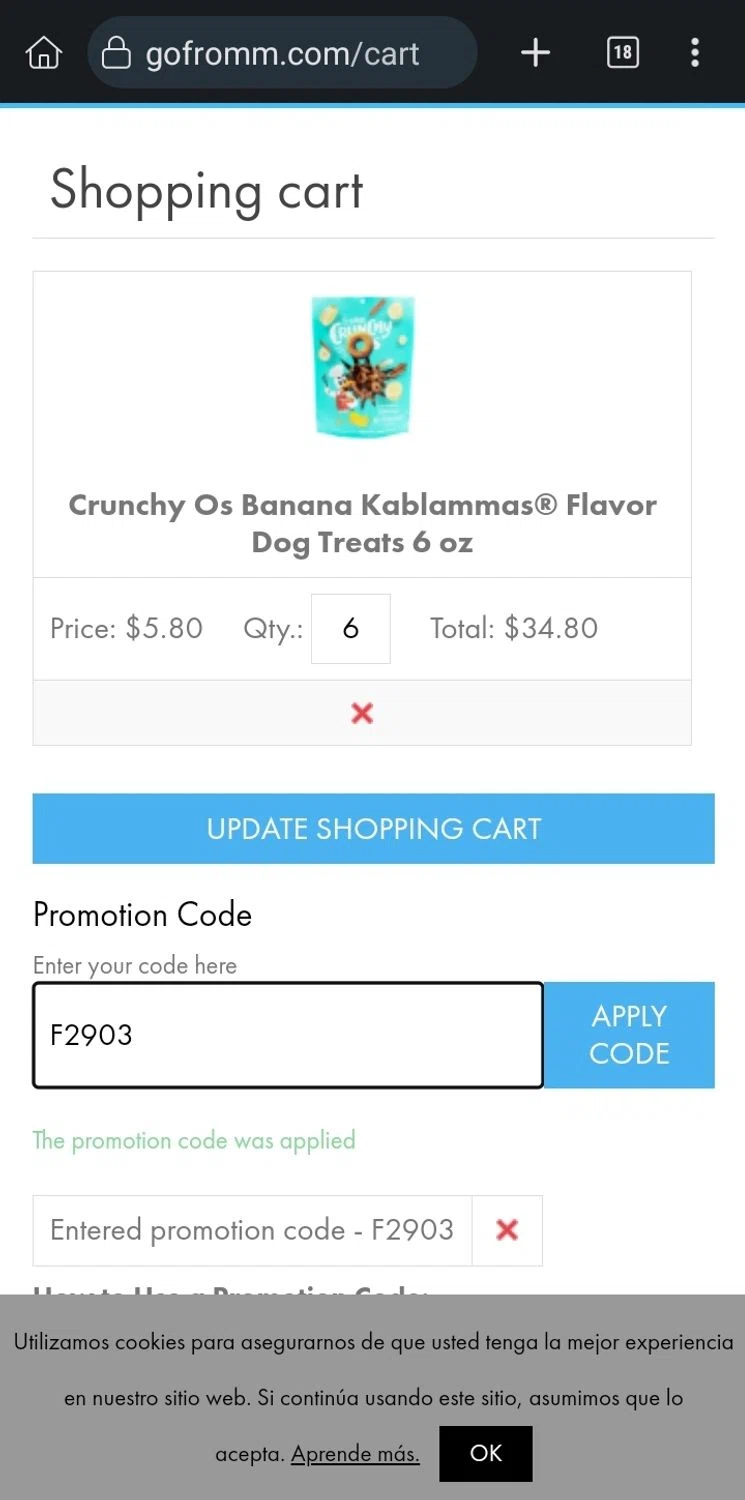The image size is (745, 1500).
Task: Follow the Aprende más cookie link
Action: click(x=355, y=1454)
